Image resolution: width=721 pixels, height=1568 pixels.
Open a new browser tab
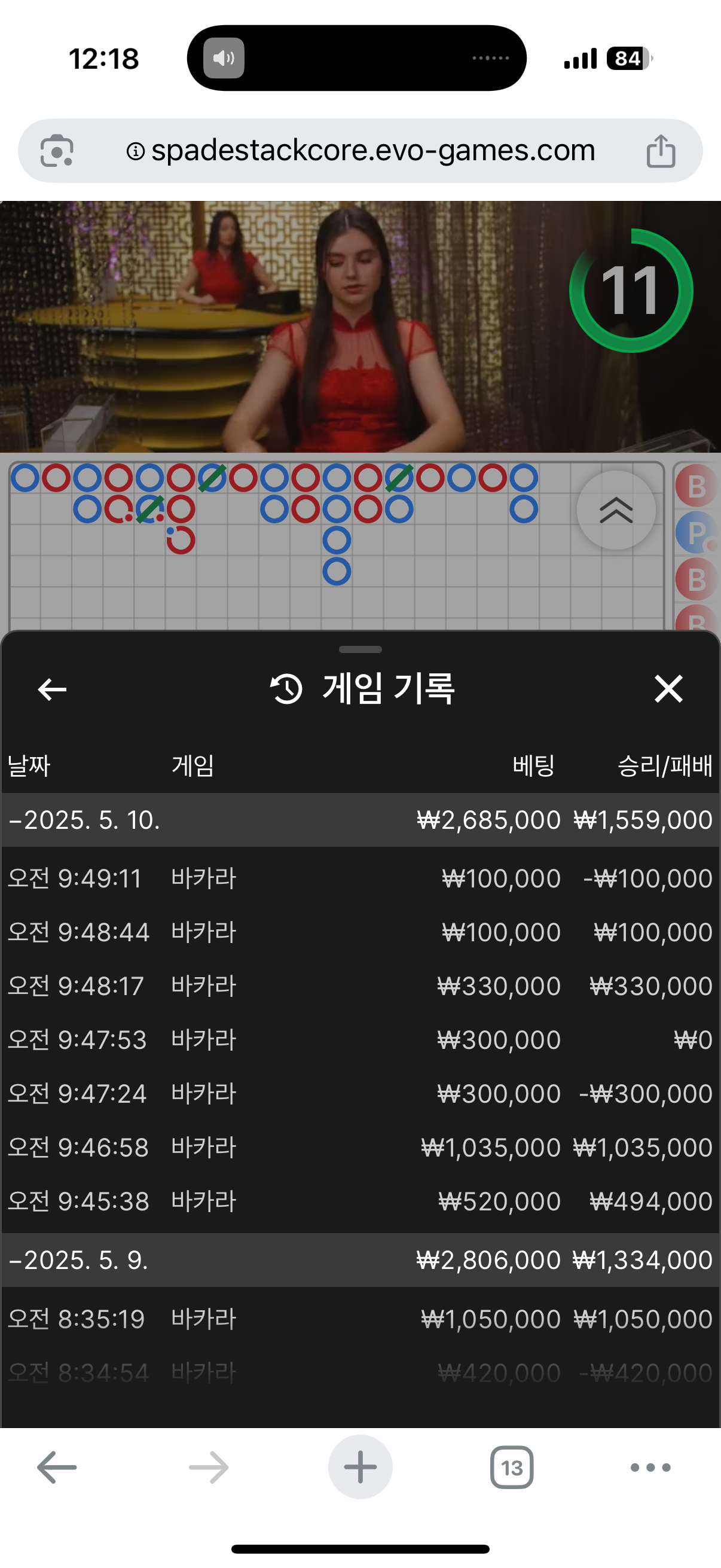[360, 1467]
